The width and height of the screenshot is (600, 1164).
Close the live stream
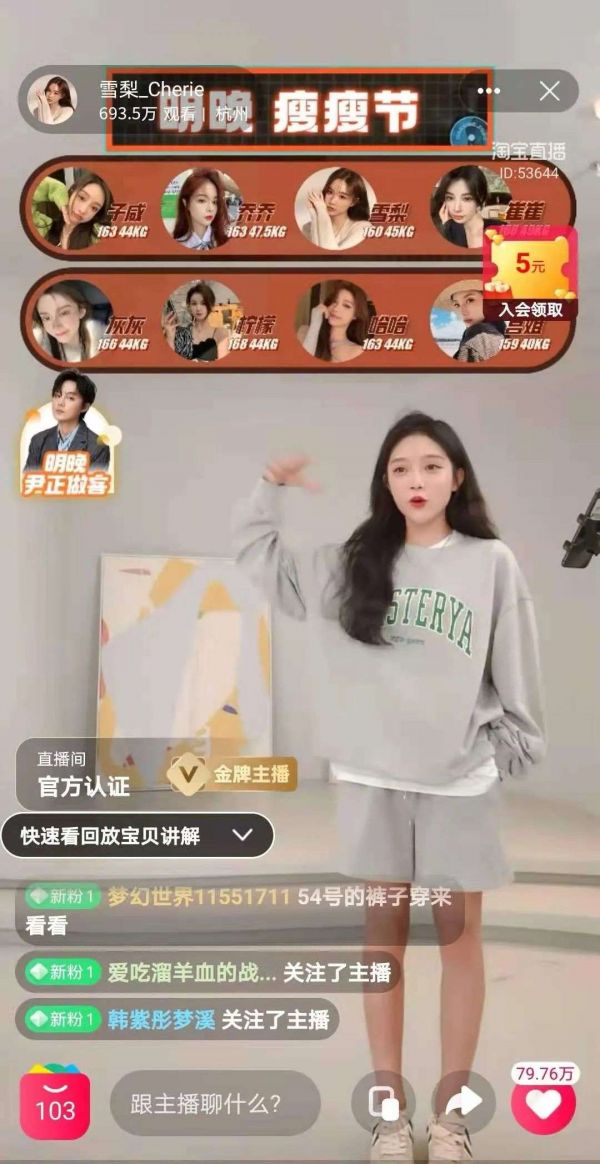point(549,91)
